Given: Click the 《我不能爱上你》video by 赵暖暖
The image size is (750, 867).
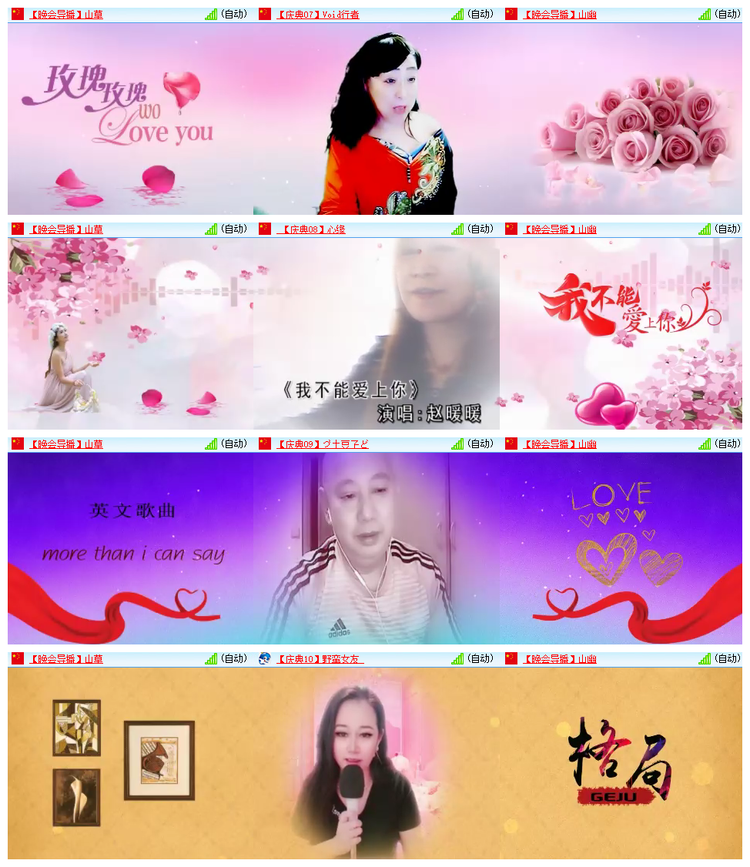Looking at the screenshot, I should (x=375, y=335).
